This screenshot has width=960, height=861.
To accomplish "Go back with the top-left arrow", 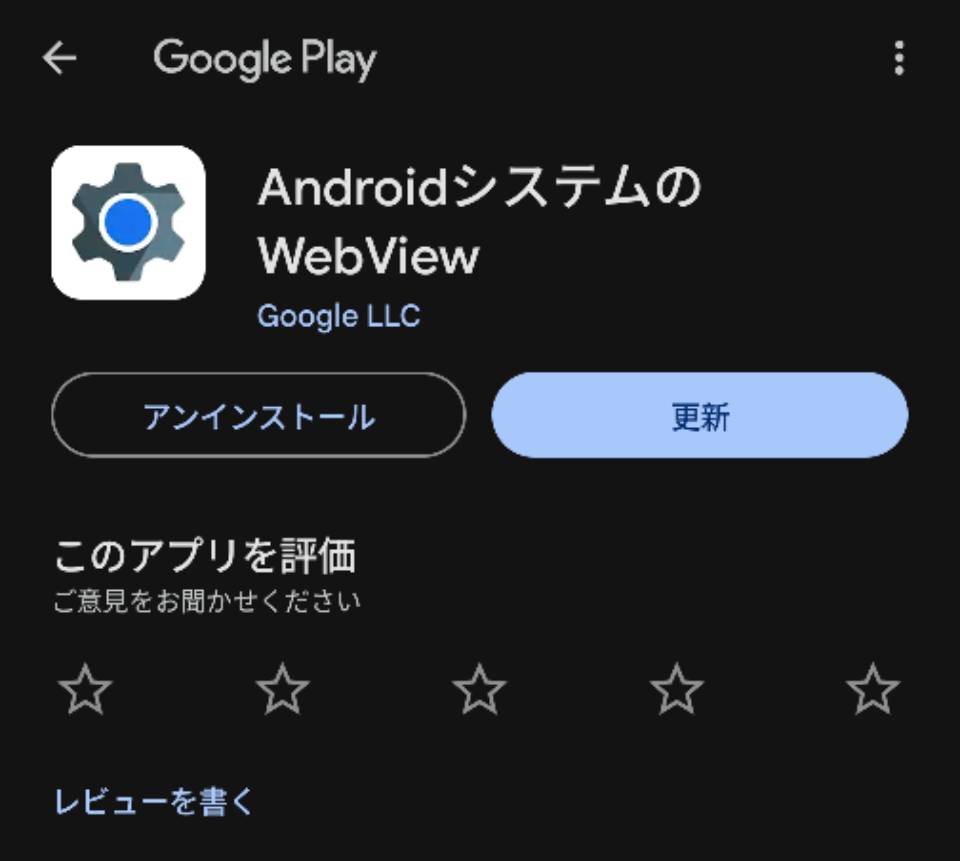I will 60,59.
